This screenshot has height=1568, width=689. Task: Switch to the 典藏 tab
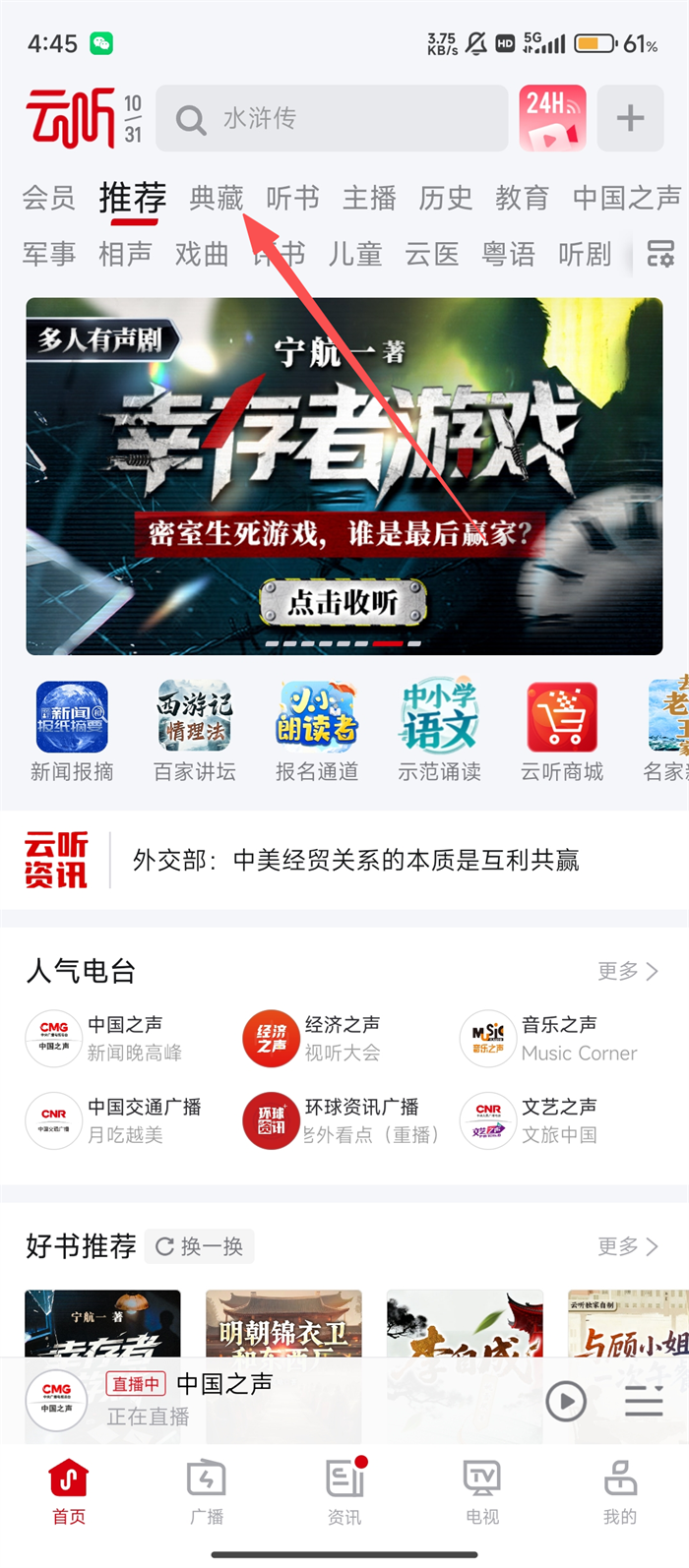click(217, 199)
